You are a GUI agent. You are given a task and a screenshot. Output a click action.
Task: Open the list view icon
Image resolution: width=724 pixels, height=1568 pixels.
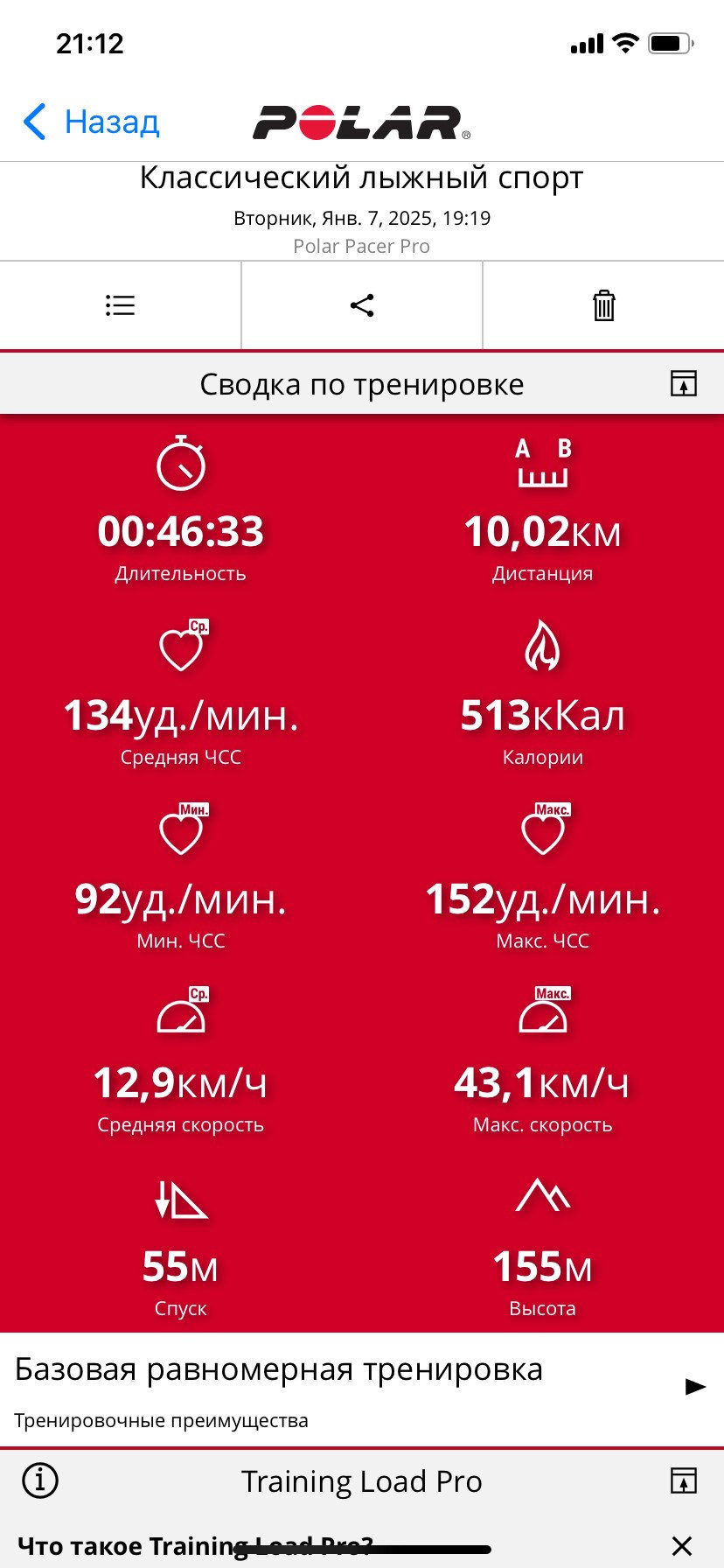(120, 305)
